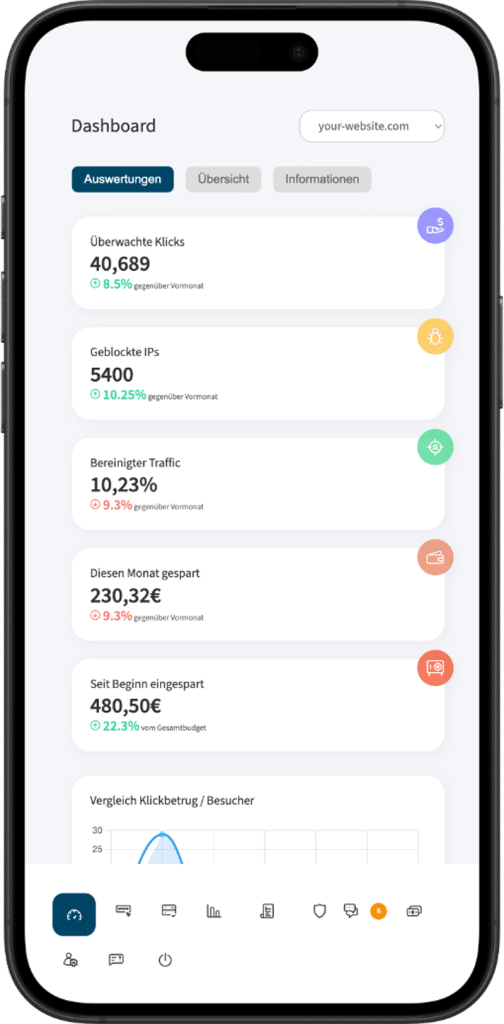Open the dashboard speedometer icon
504x1024 pixels.
click(74, 914)
